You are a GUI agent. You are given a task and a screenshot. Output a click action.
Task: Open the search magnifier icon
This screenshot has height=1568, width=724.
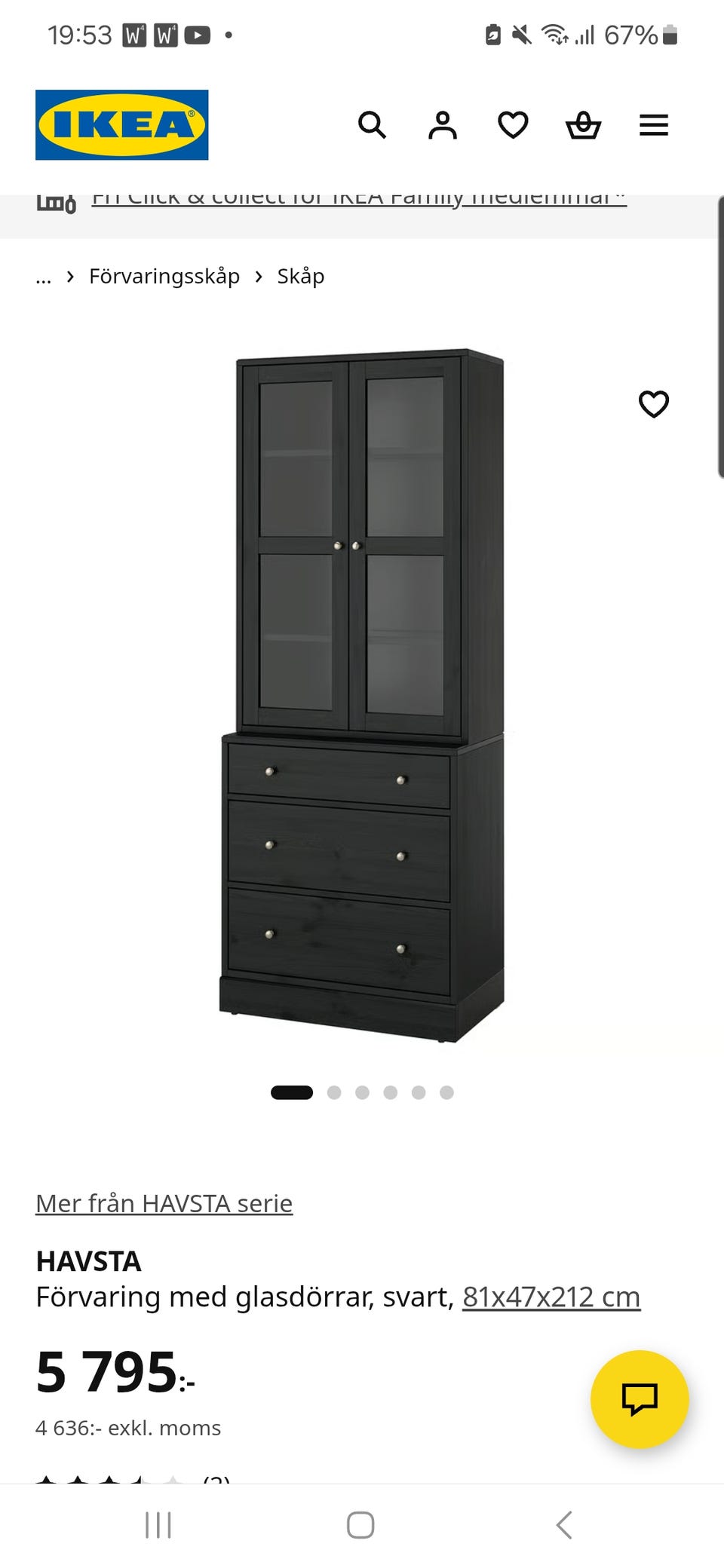372,125
